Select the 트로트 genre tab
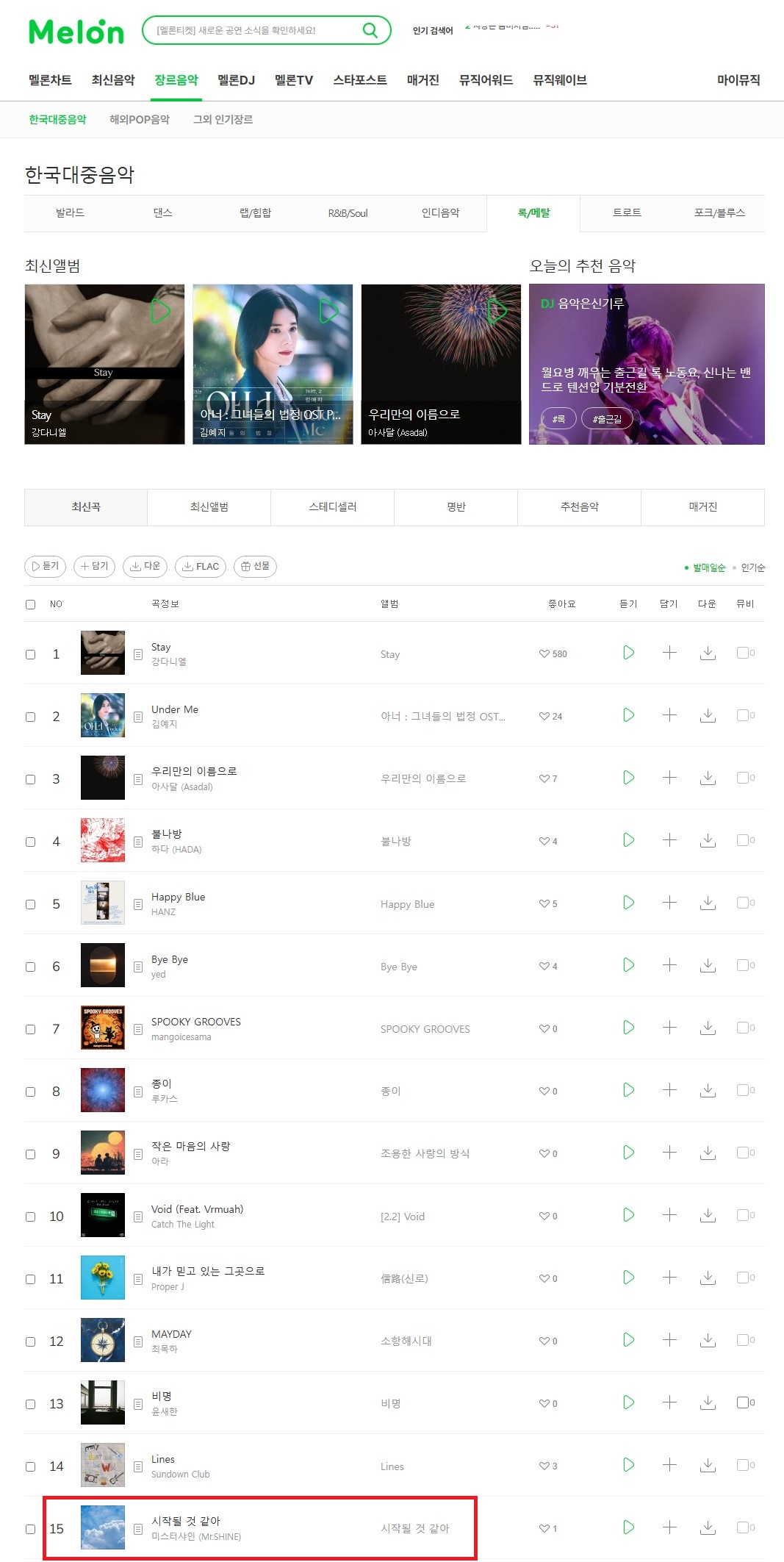 click(x=627, y=213)
